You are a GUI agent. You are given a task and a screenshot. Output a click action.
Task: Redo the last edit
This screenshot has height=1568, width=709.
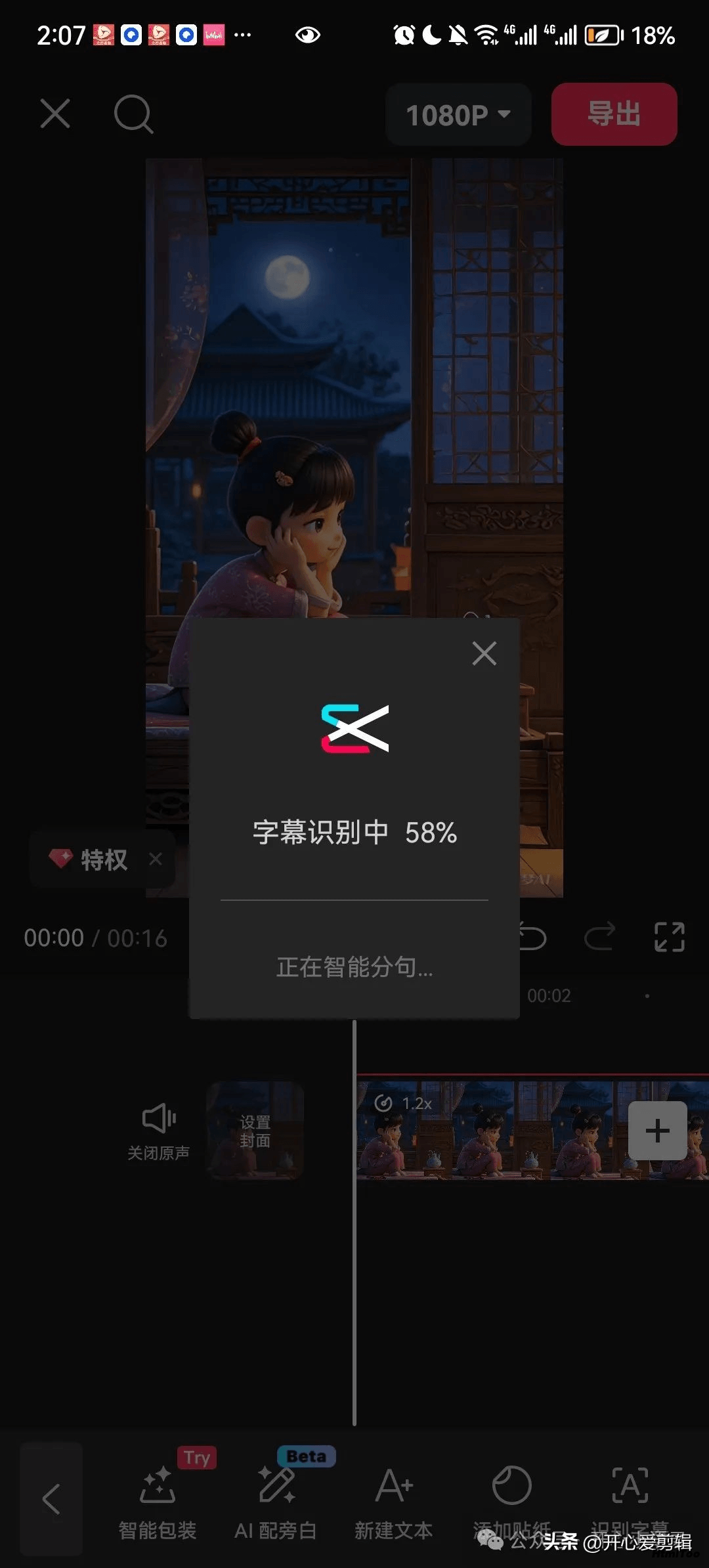[x=599, y=937]
